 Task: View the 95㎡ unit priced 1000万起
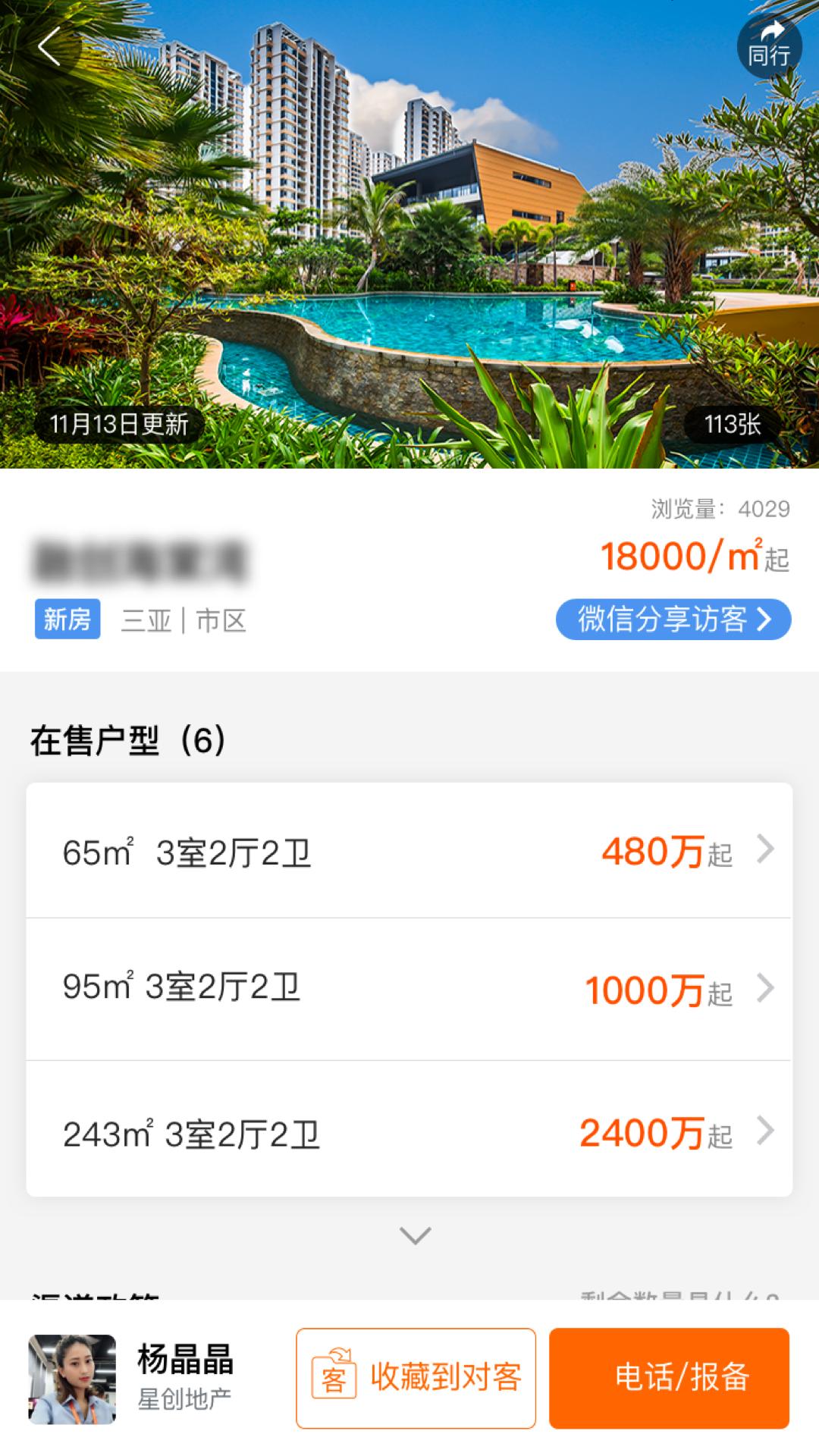409,989
